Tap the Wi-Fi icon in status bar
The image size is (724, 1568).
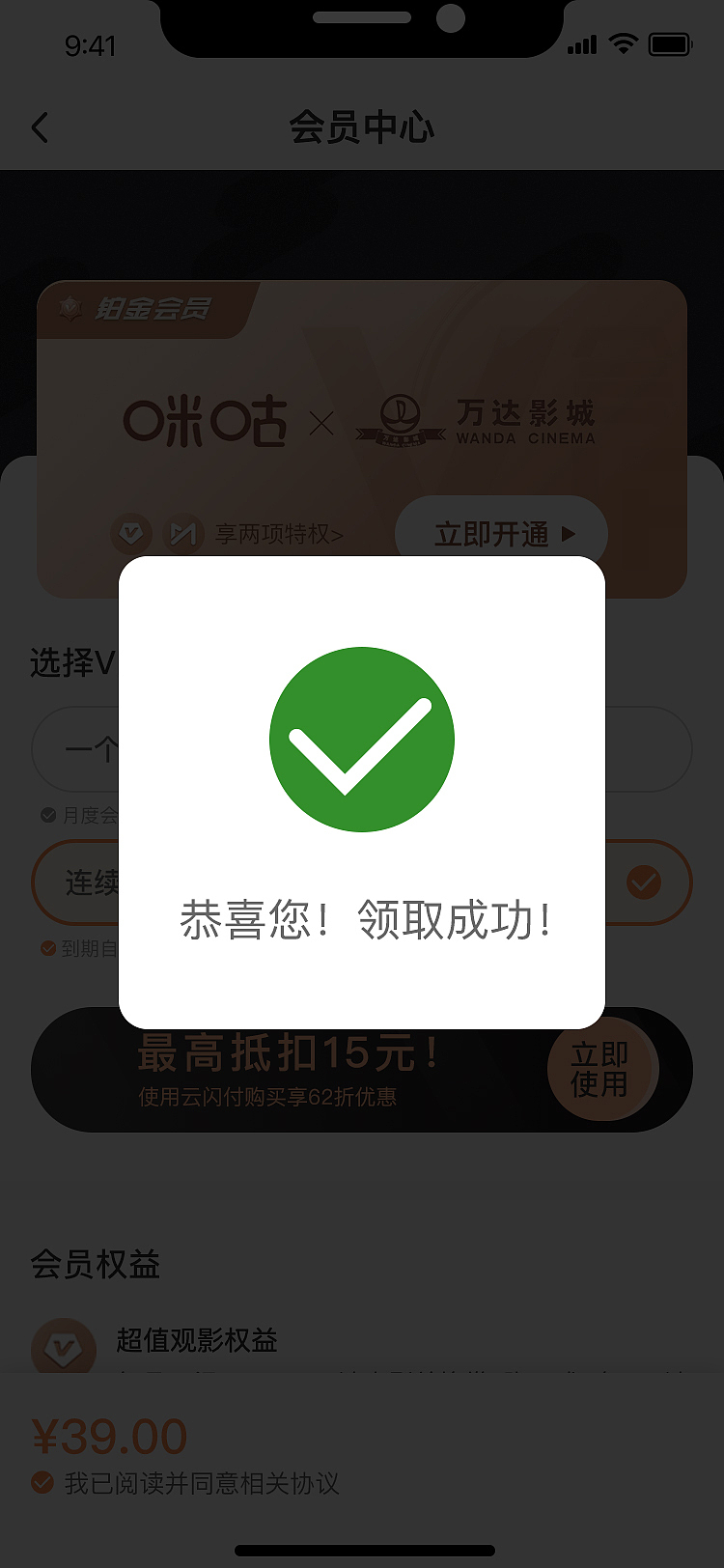click(x=624, y=42)
